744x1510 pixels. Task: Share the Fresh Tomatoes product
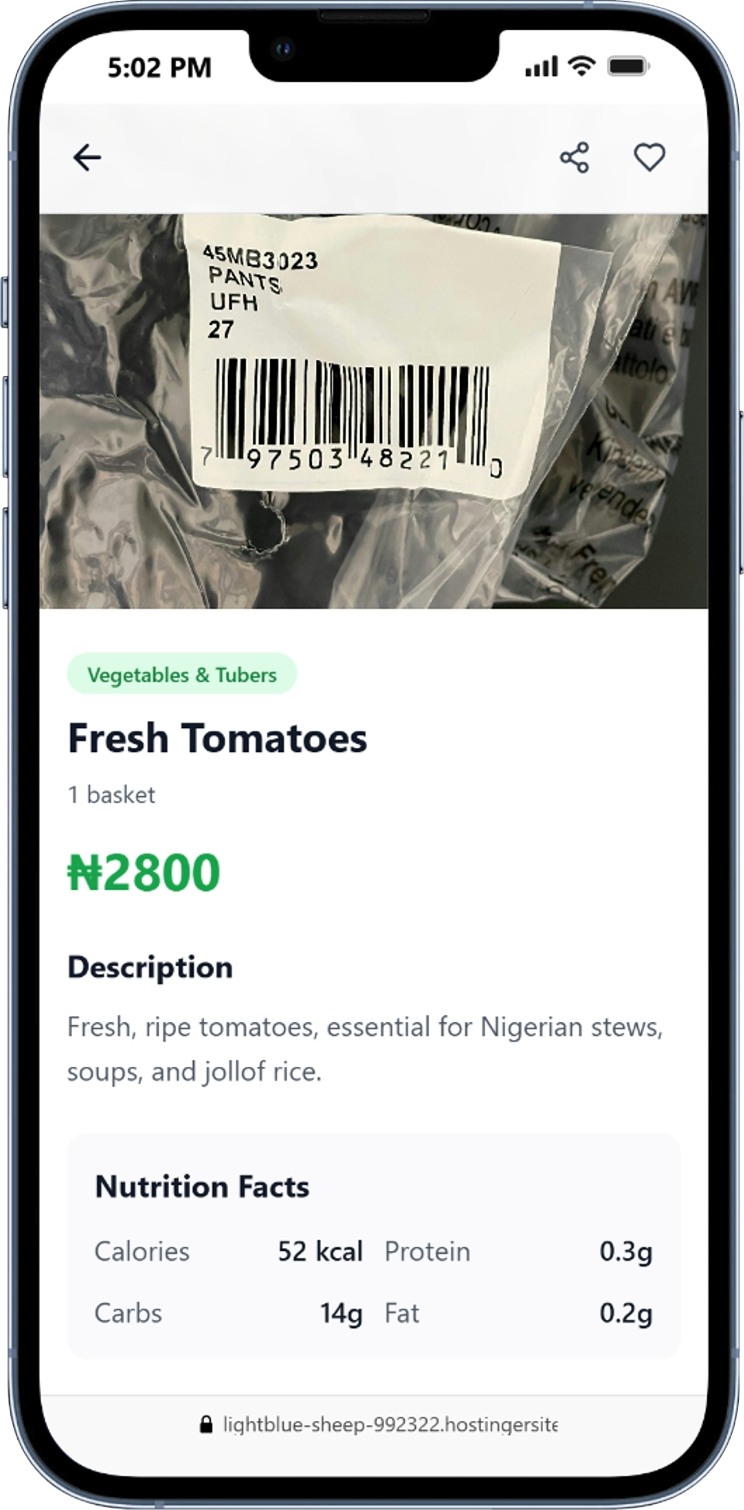(x=574, y=158)
